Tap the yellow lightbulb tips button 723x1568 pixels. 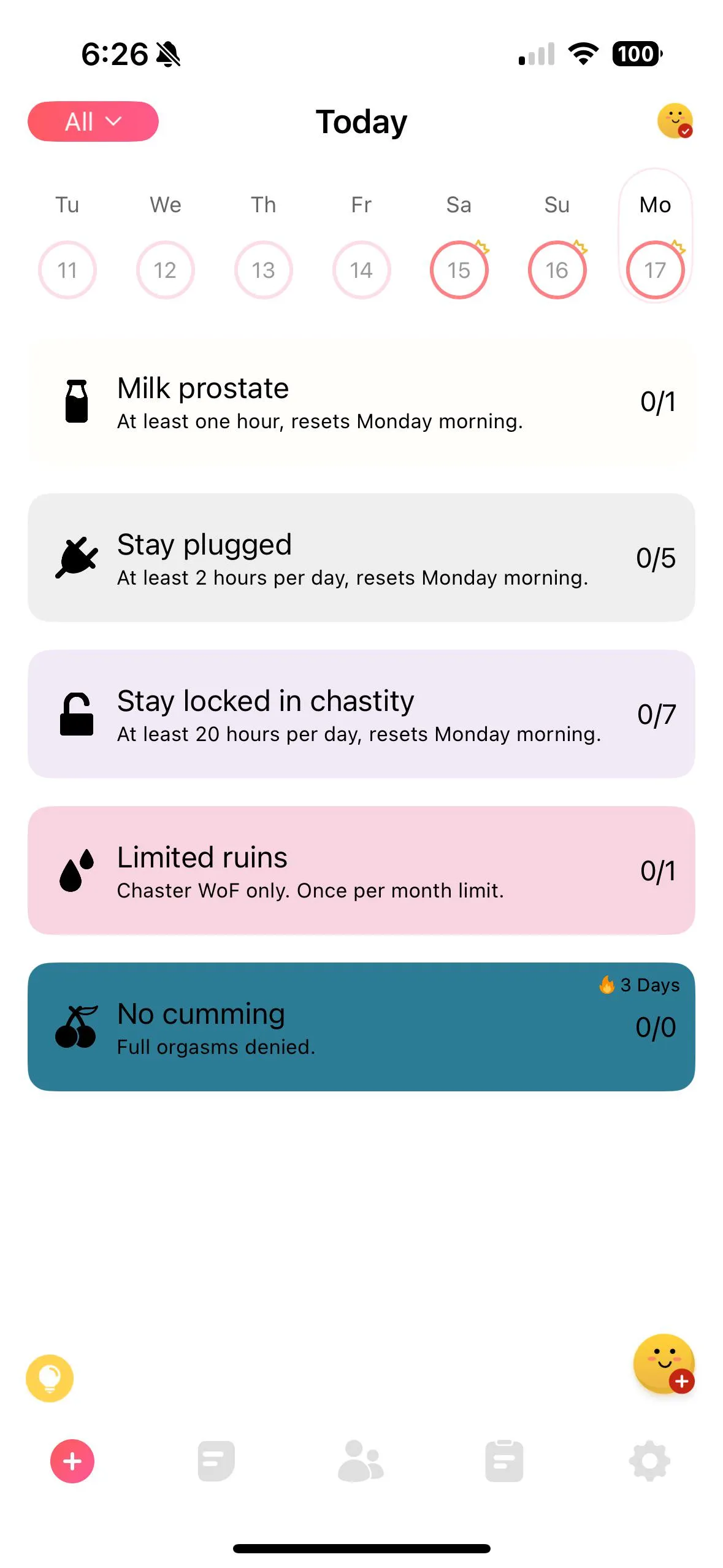point(50,1378)
